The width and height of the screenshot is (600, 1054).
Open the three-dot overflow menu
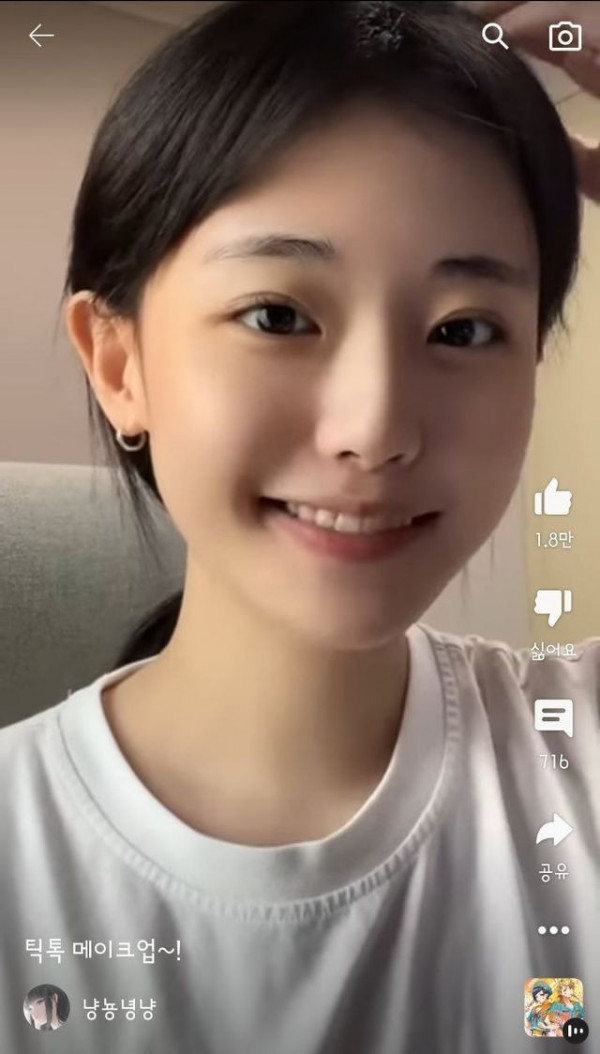(553, 930)
